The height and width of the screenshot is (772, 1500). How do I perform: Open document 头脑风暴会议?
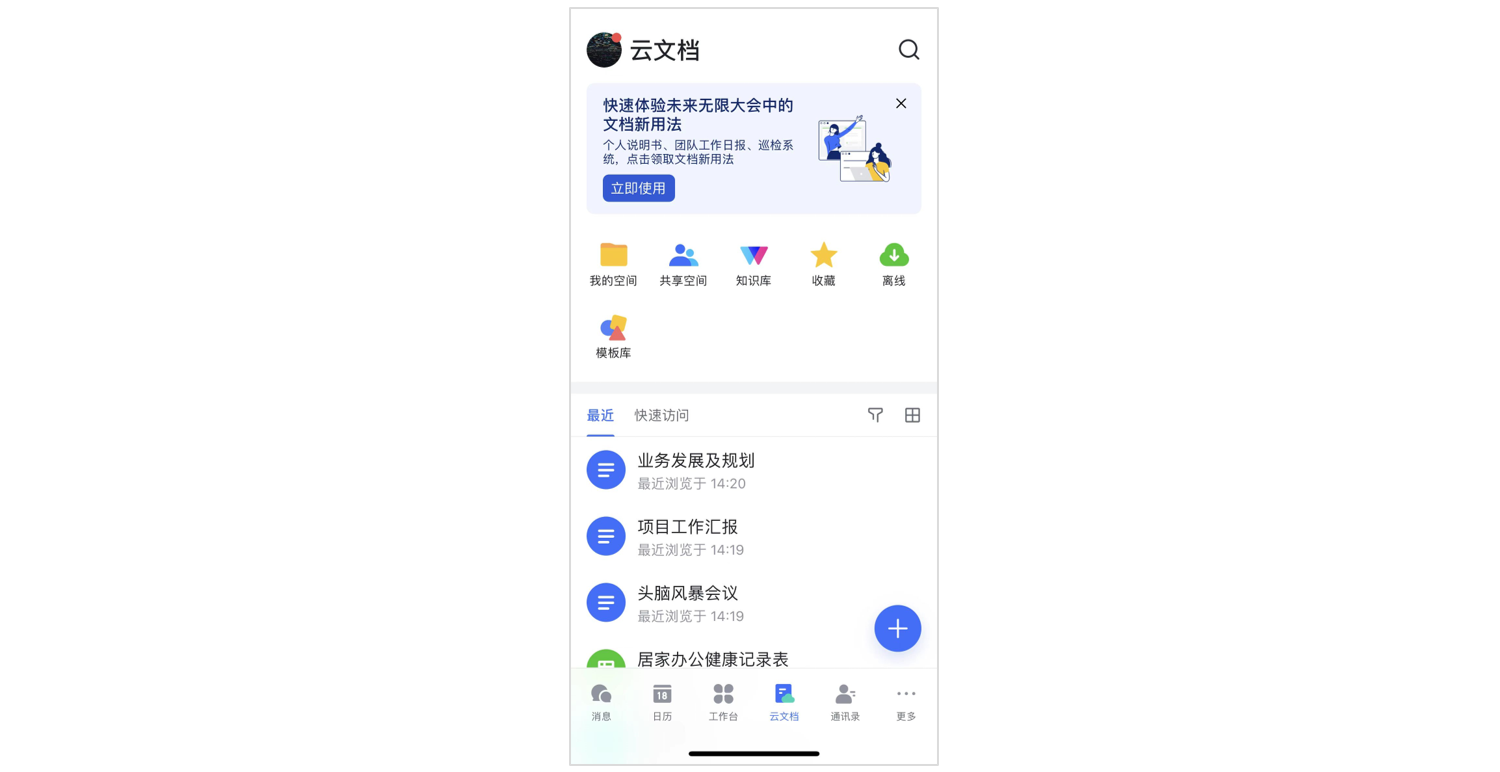click(x=688, y=602)
